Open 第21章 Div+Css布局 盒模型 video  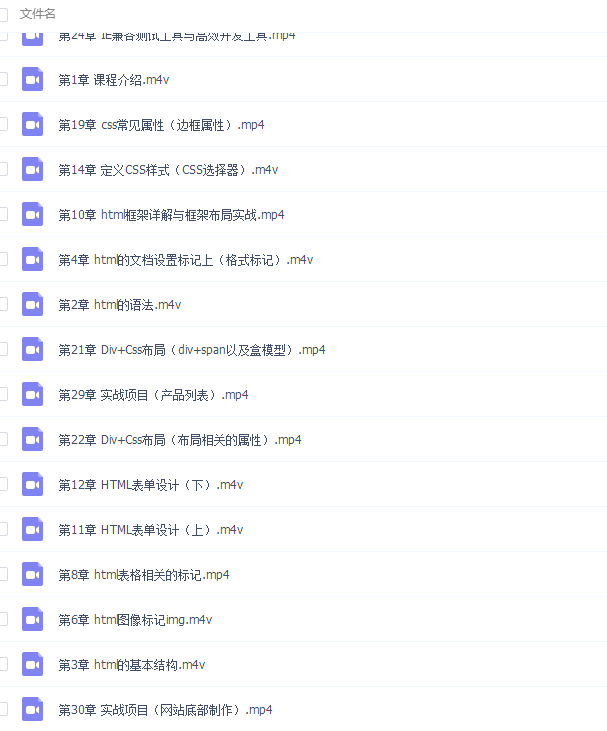(x=192, y=350)
